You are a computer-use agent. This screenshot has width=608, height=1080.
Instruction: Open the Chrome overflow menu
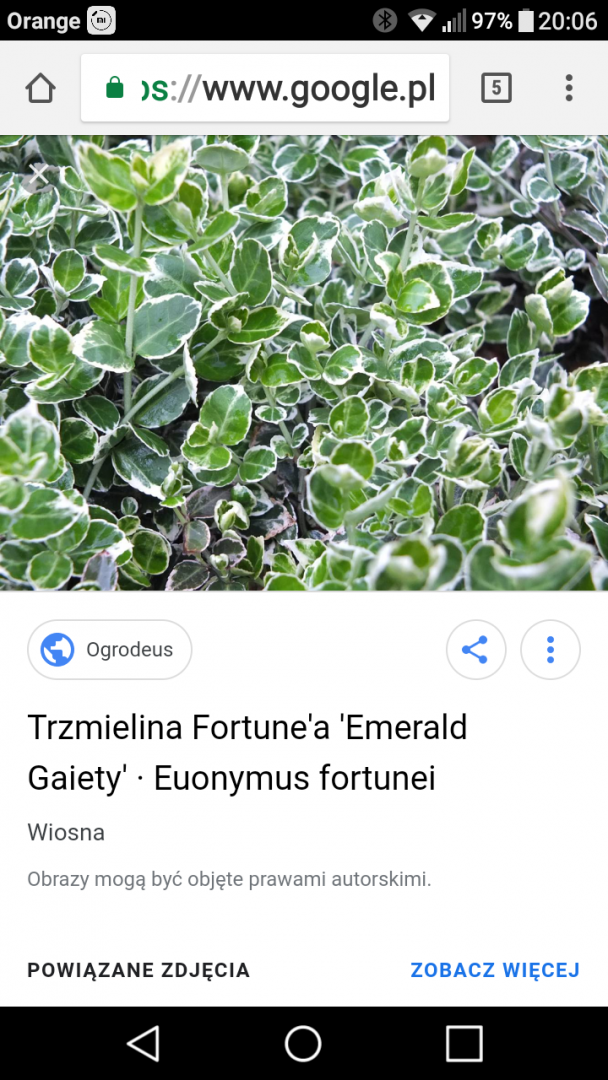point(569,88)
